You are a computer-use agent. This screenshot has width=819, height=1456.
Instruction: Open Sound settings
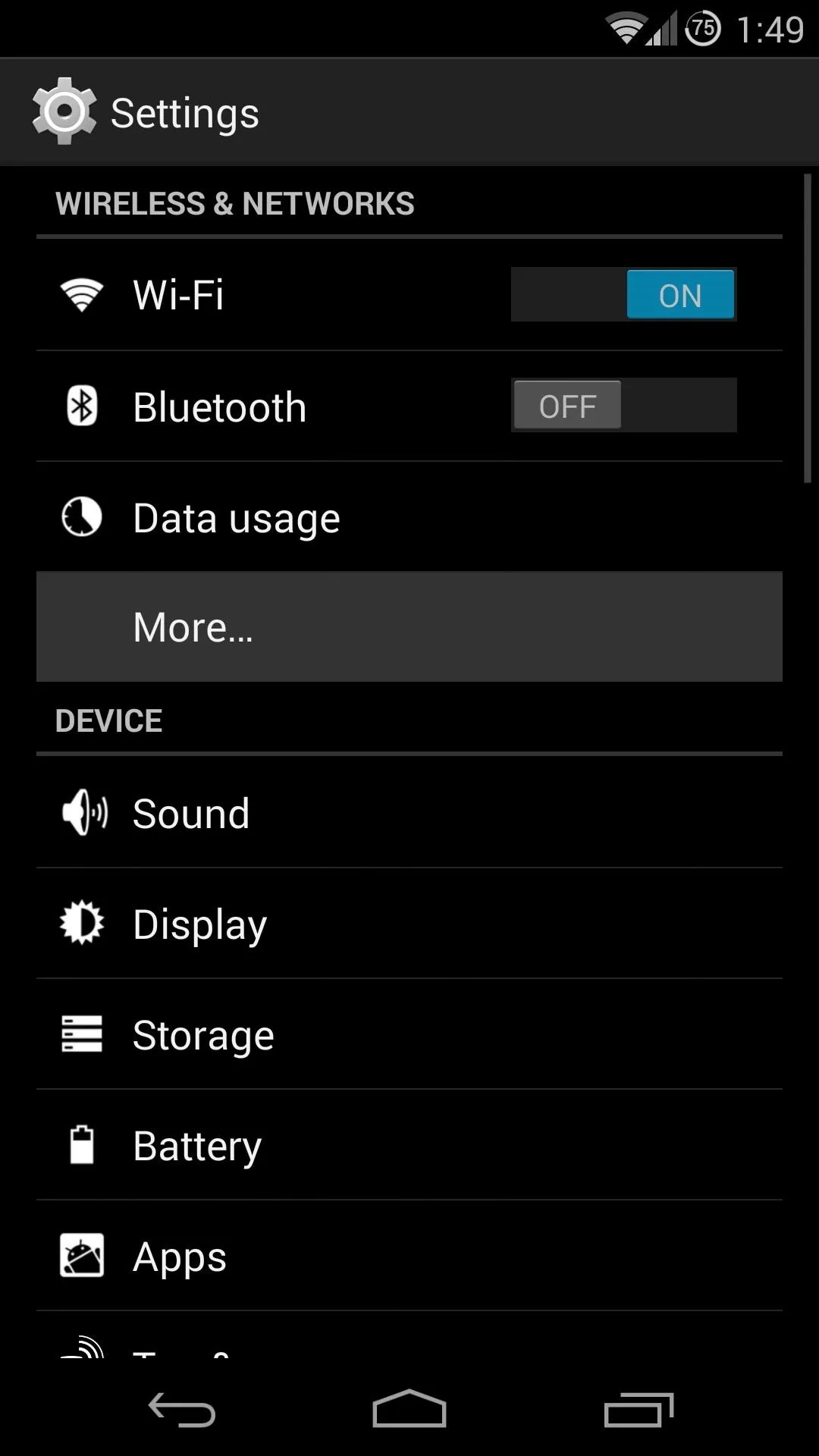[409, 813]
